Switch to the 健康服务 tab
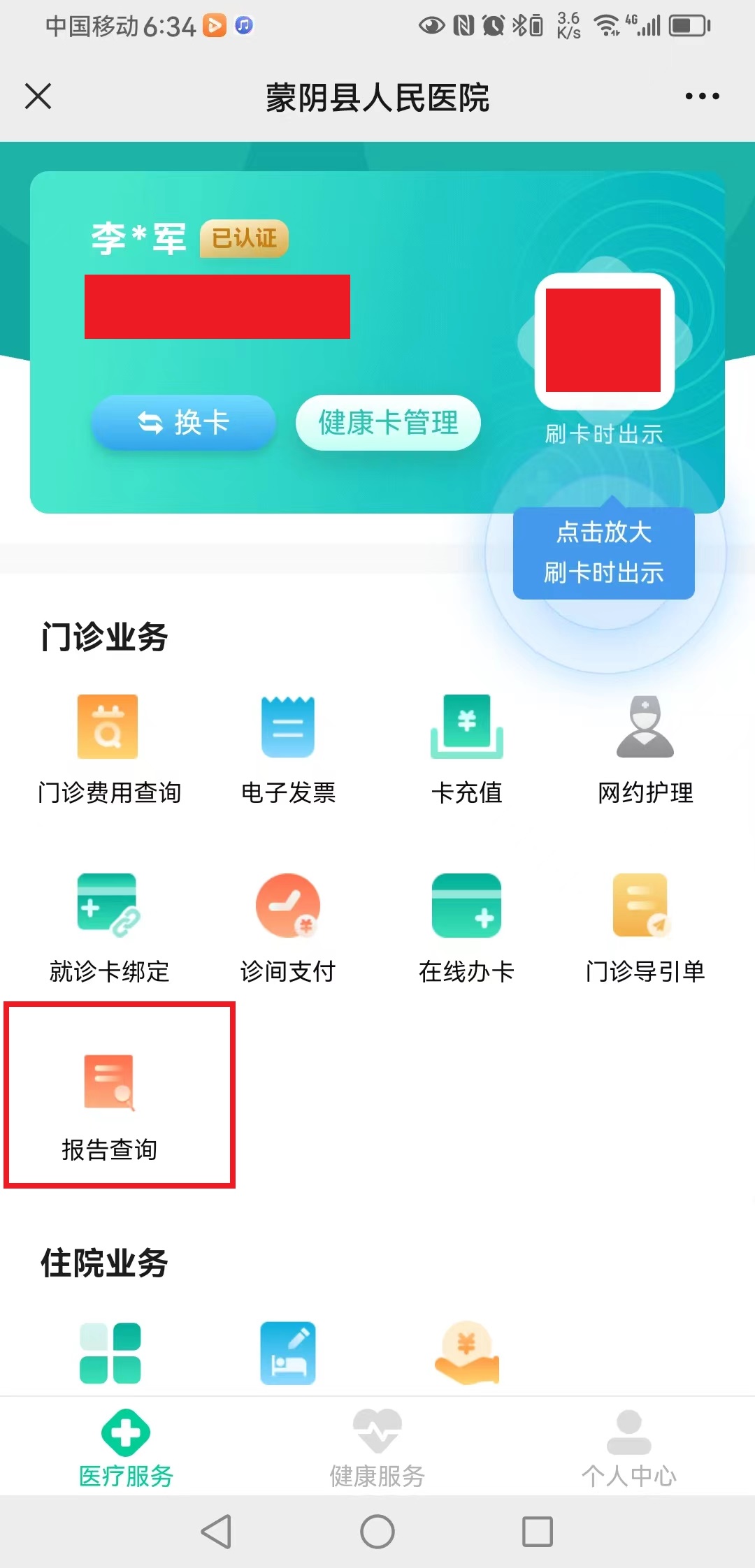755x1568 pixels. click(377, 1448)
